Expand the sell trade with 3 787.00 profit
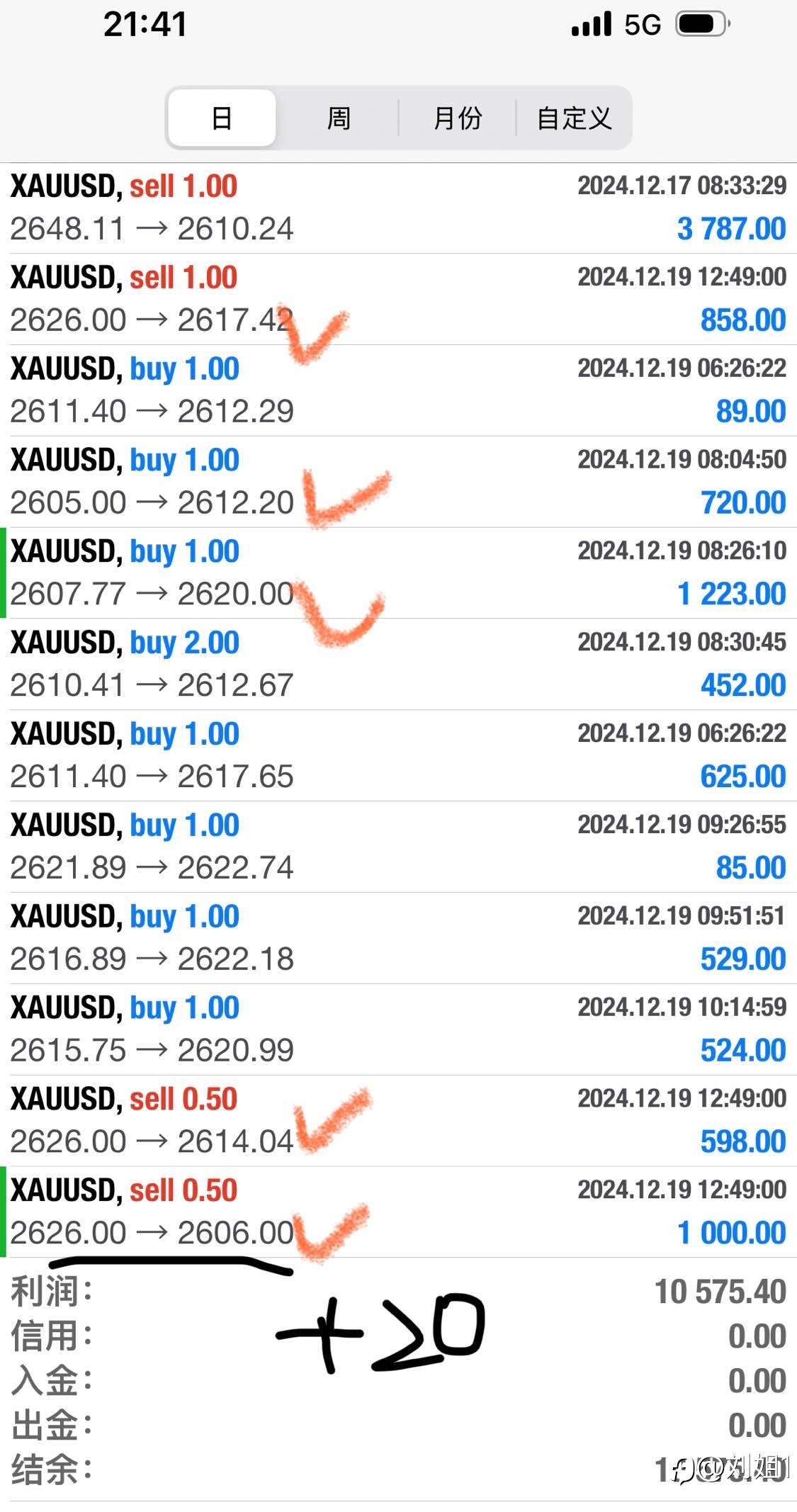The image size is (797, 1512). pos(398,208)
